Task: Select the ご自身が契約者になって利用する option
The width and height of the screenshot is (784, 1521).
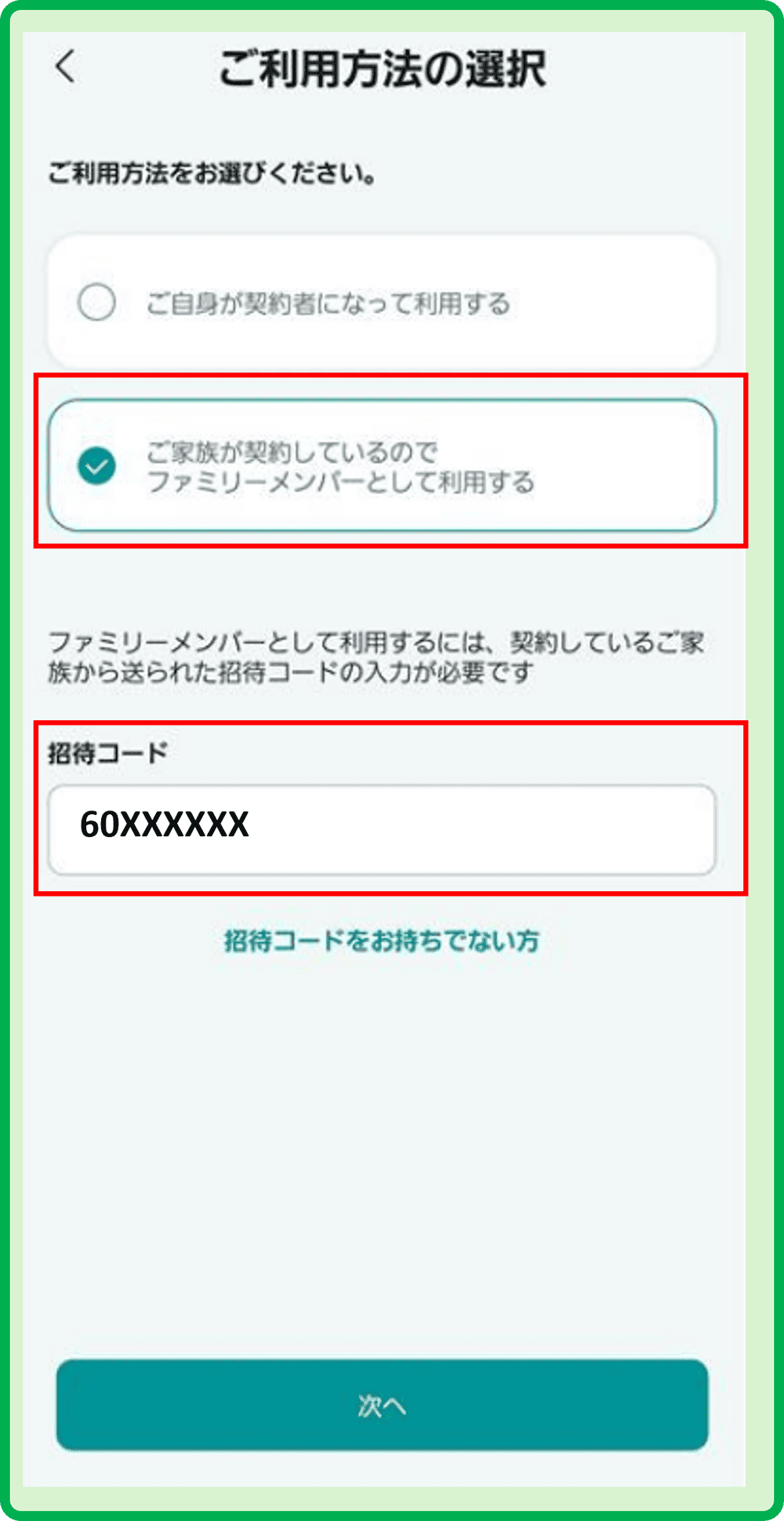Action: 382,302
